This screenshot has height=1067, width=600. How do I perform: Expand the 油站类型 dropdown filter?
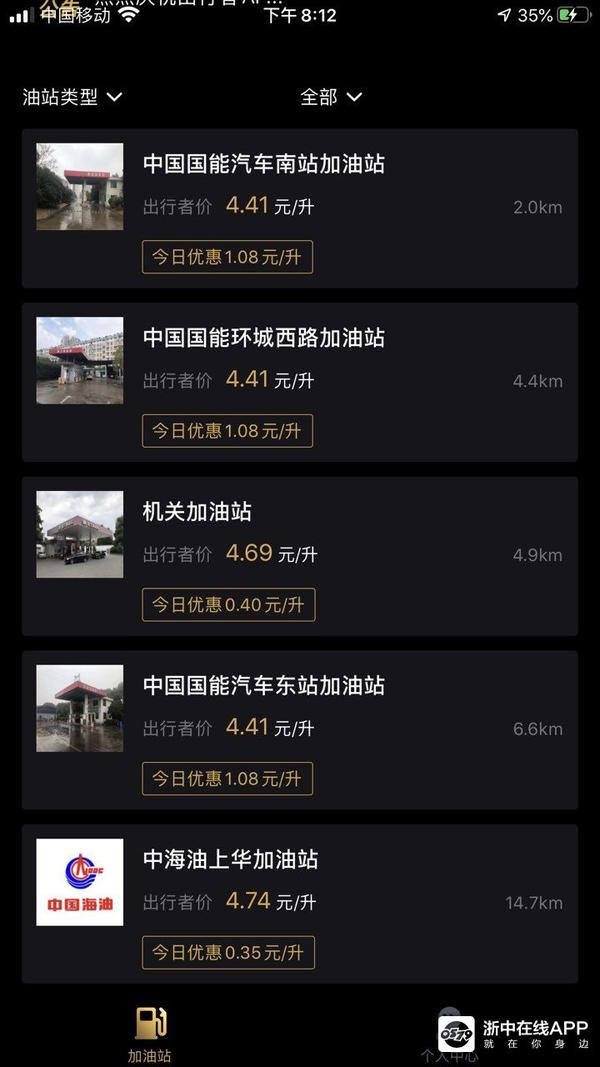coord(72,97)
